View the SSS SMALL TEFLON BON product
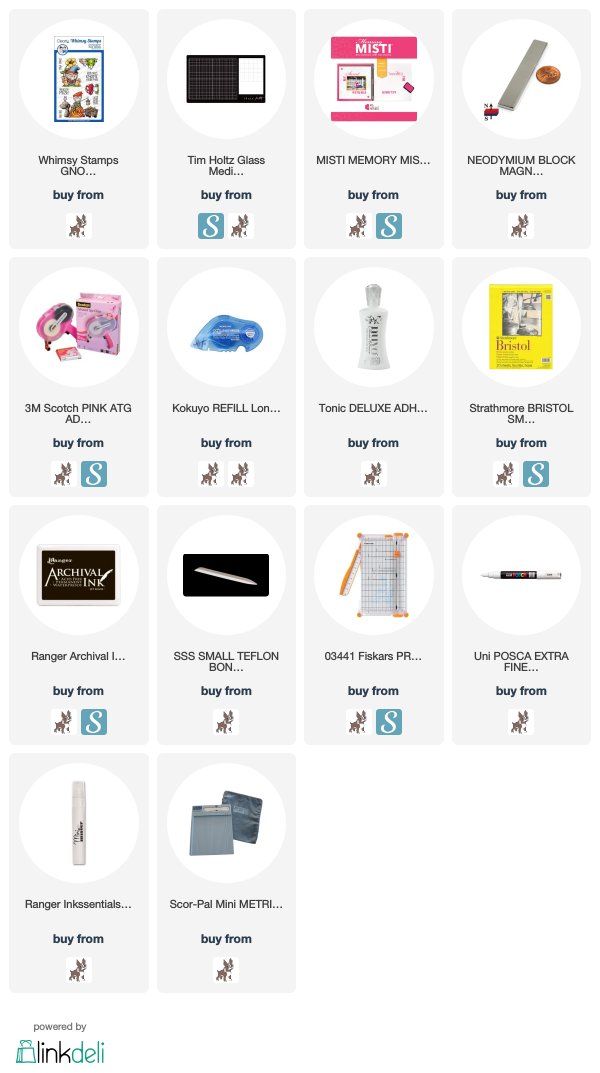This screenshot has height=1073, width=600. (x=226, y=625)
